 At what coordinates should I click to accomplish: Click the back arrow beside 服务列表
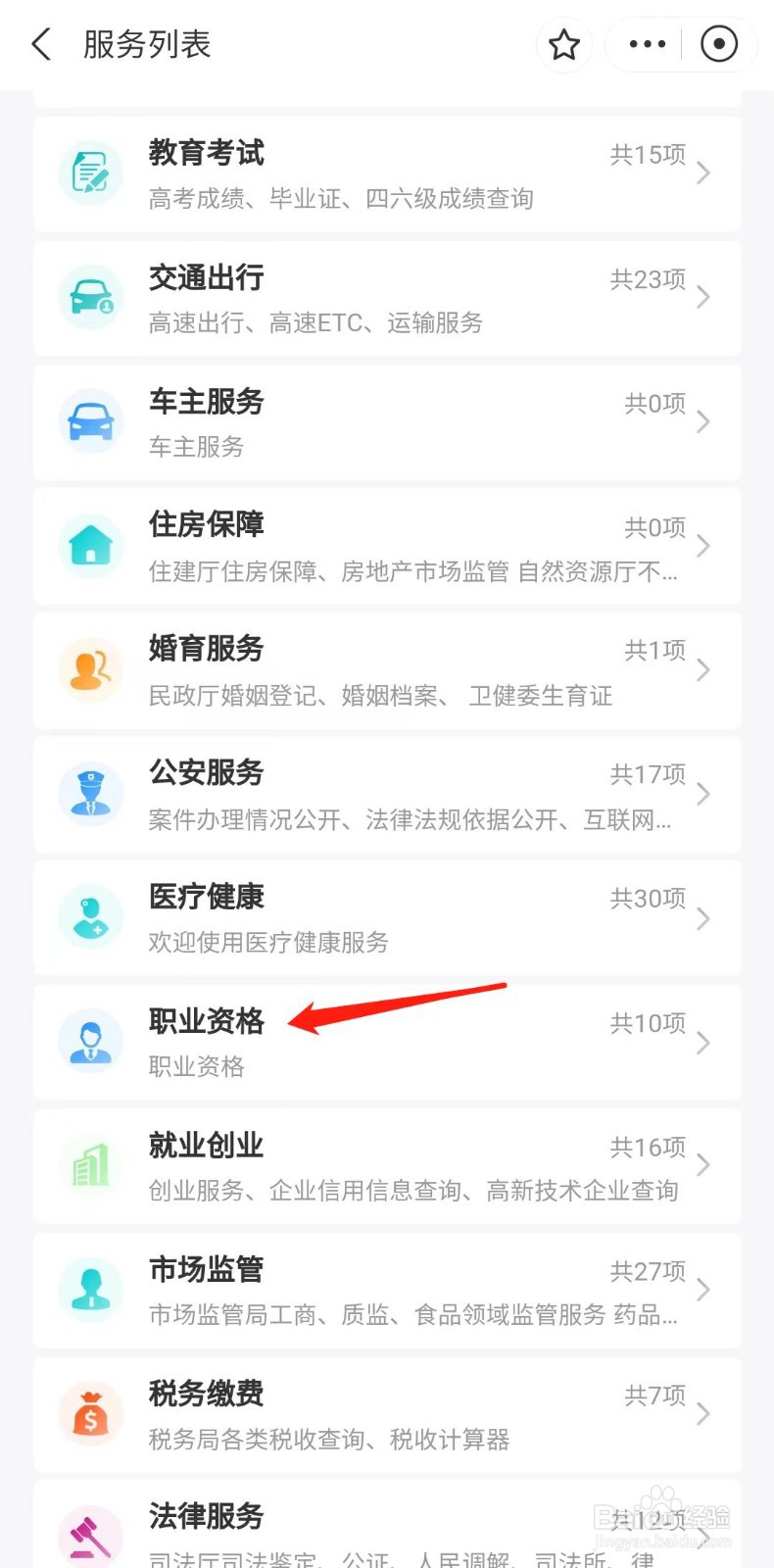click(40, 45)
